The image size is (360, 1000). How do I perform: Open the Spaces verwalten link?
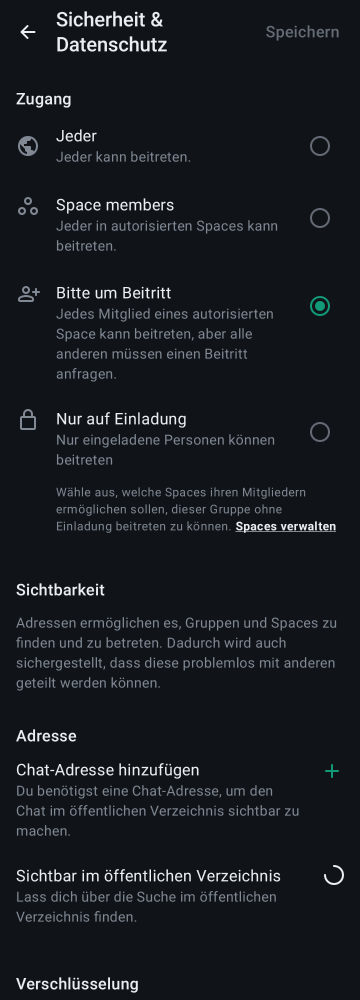pyautogui.click(x=285, y=526)
